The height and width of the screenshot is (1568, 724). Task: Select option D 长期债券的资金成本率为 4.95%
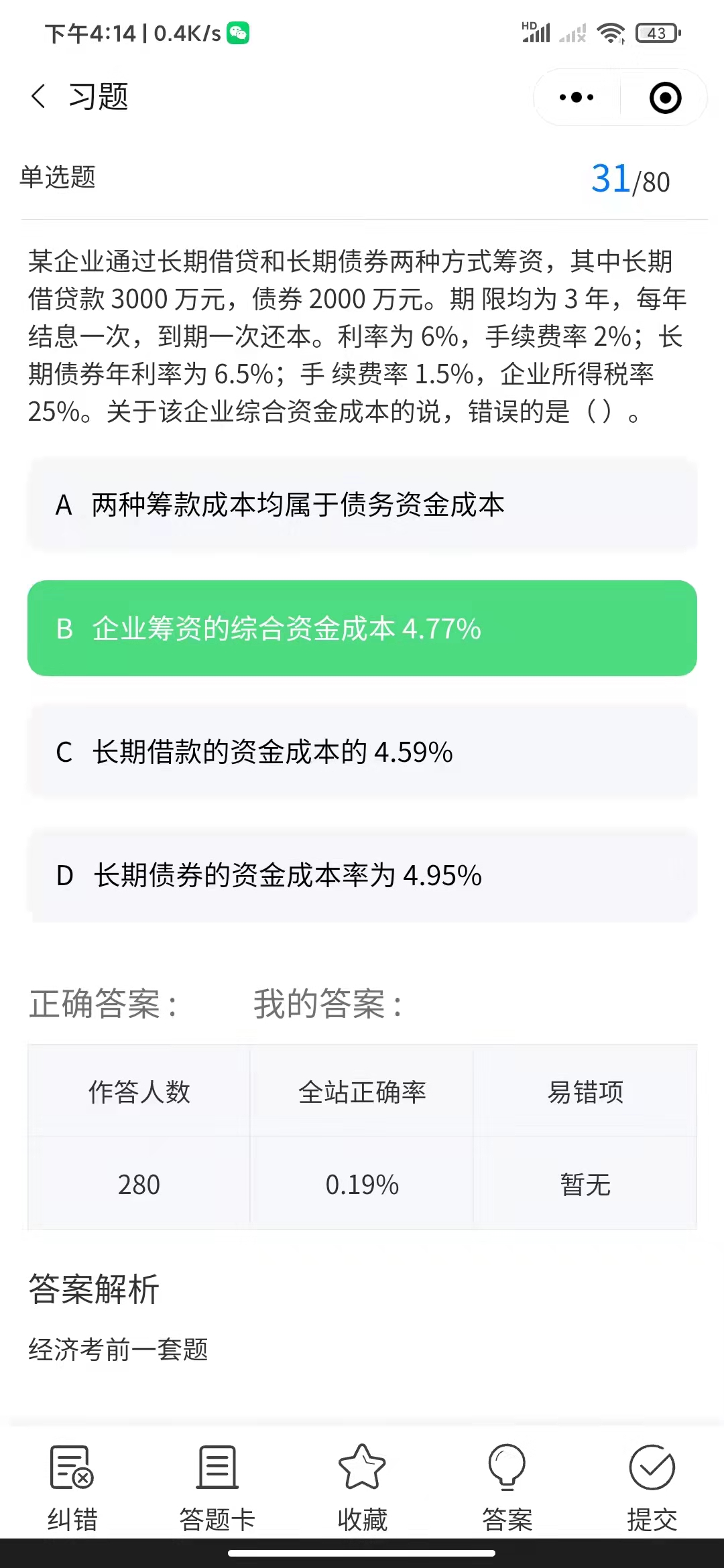click(x=362, y=875)
